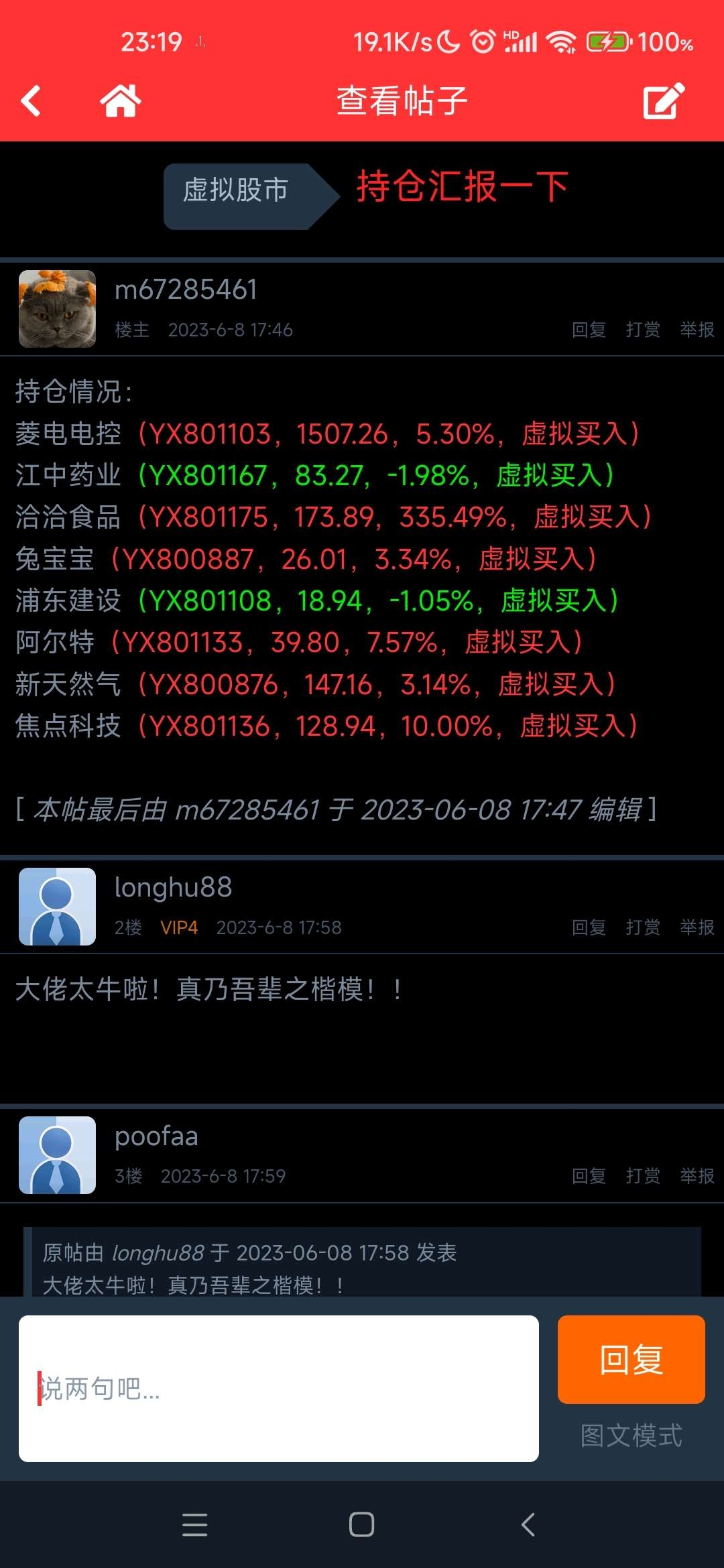Screen dimensions: 724x1568
Task: Tip longhu88's comment with 打赏
Action: click(642, 927)
